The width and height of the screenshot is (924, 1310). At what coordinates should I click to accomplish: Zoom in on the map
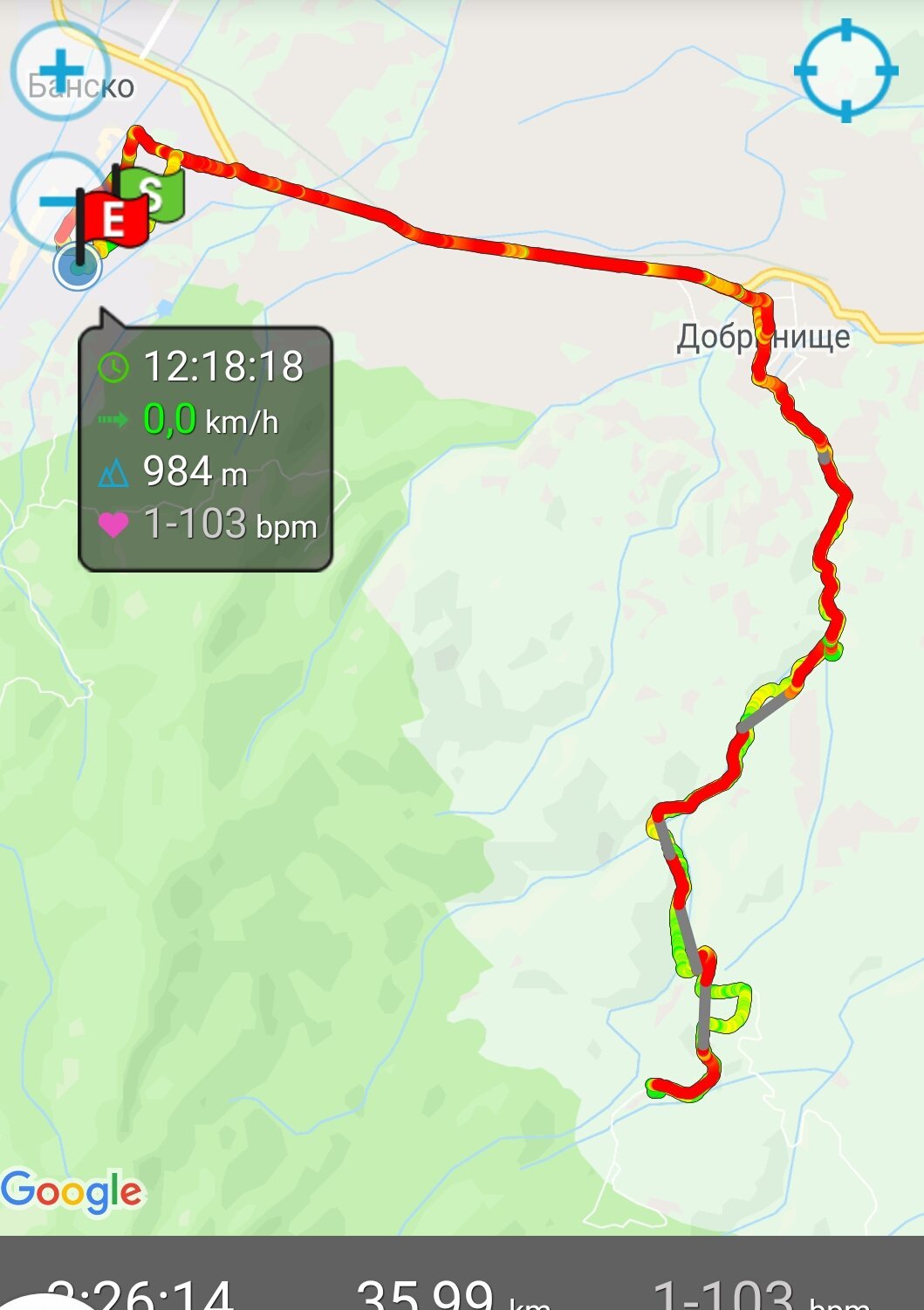point(59,71)
